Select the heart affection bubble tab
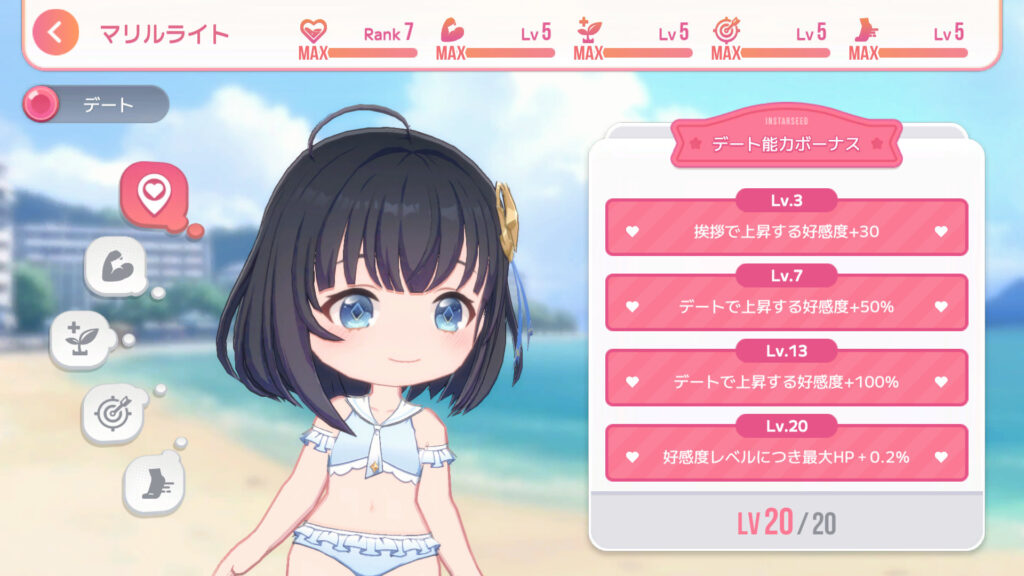The width and height of the screenshot is (1024, 576). tap(152, 193)
